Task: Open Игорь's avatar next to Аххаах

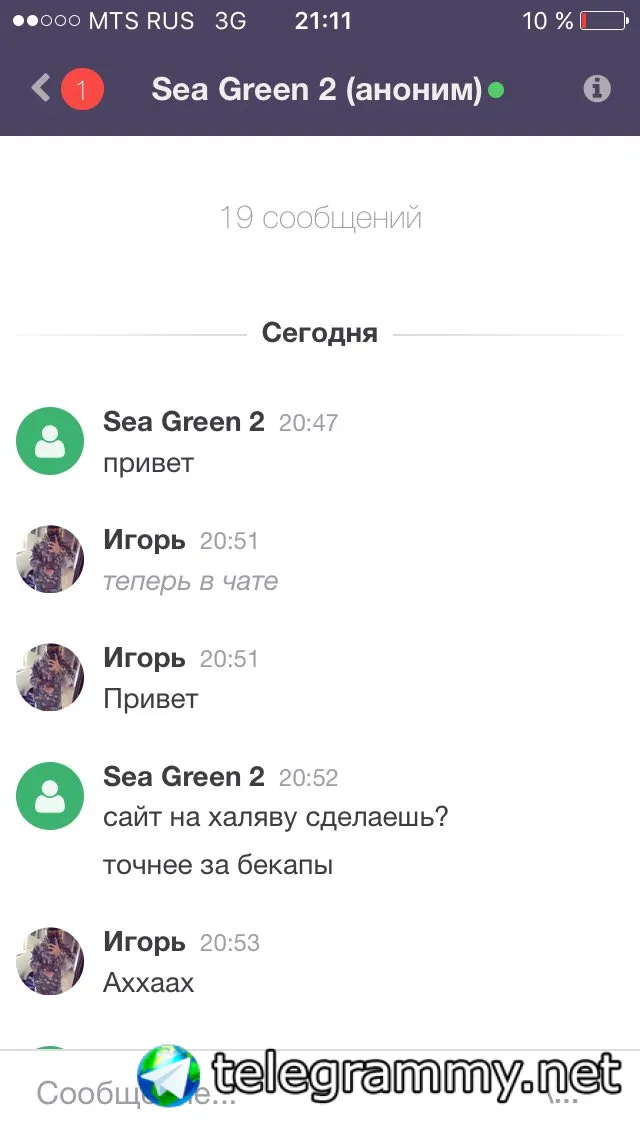Action: pyautogui.click(x=50, y=961)
